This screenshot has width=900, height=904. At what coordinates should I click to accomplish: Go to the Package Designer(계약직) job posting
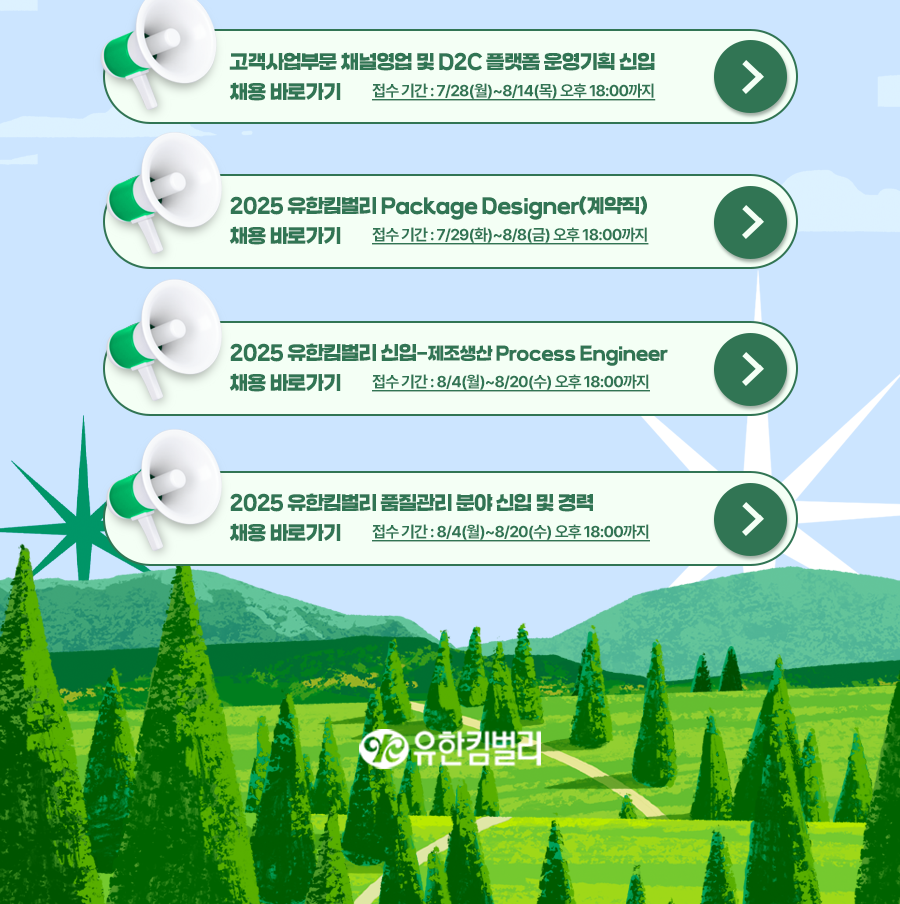coord(751,222)
